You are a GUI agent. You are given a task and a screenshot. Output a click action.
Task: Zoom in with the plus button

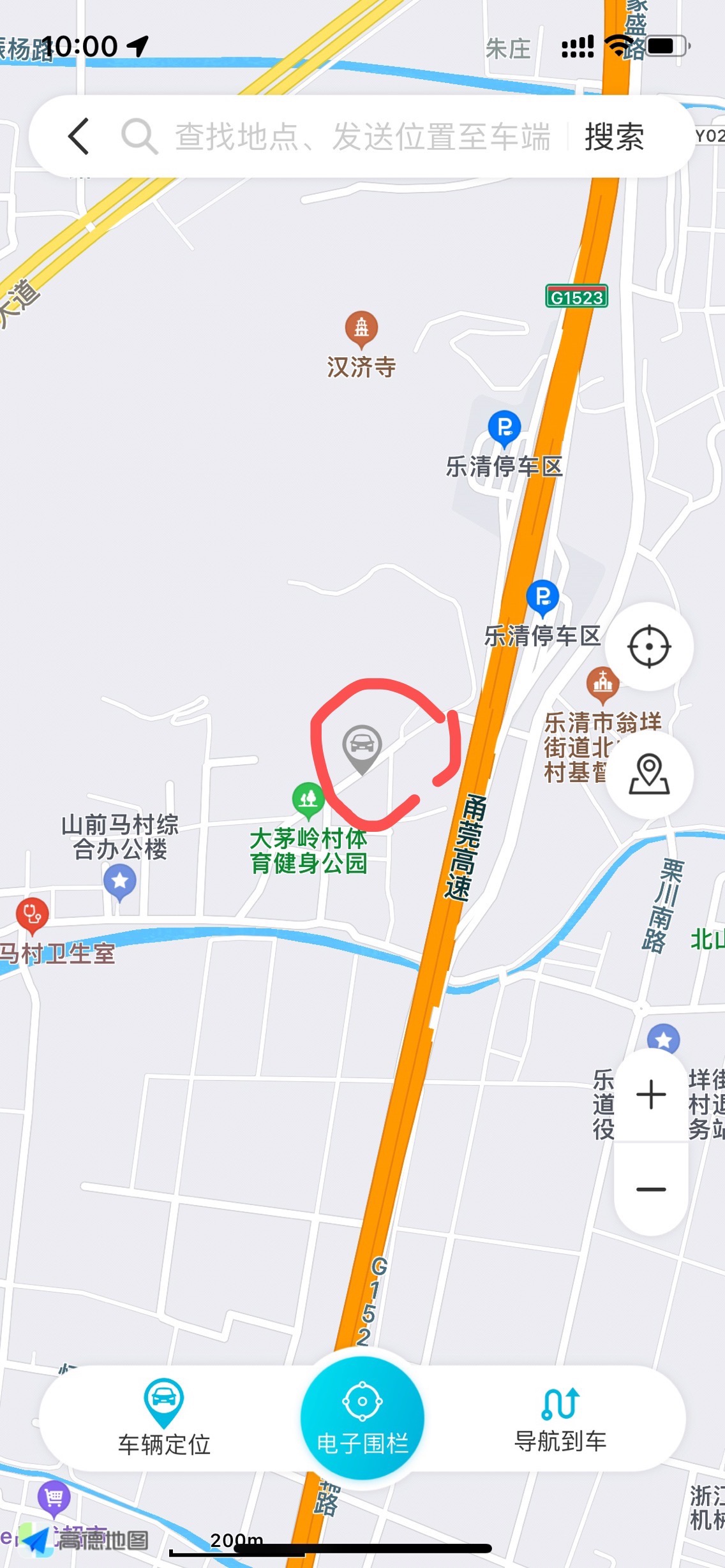(651, 1095)
